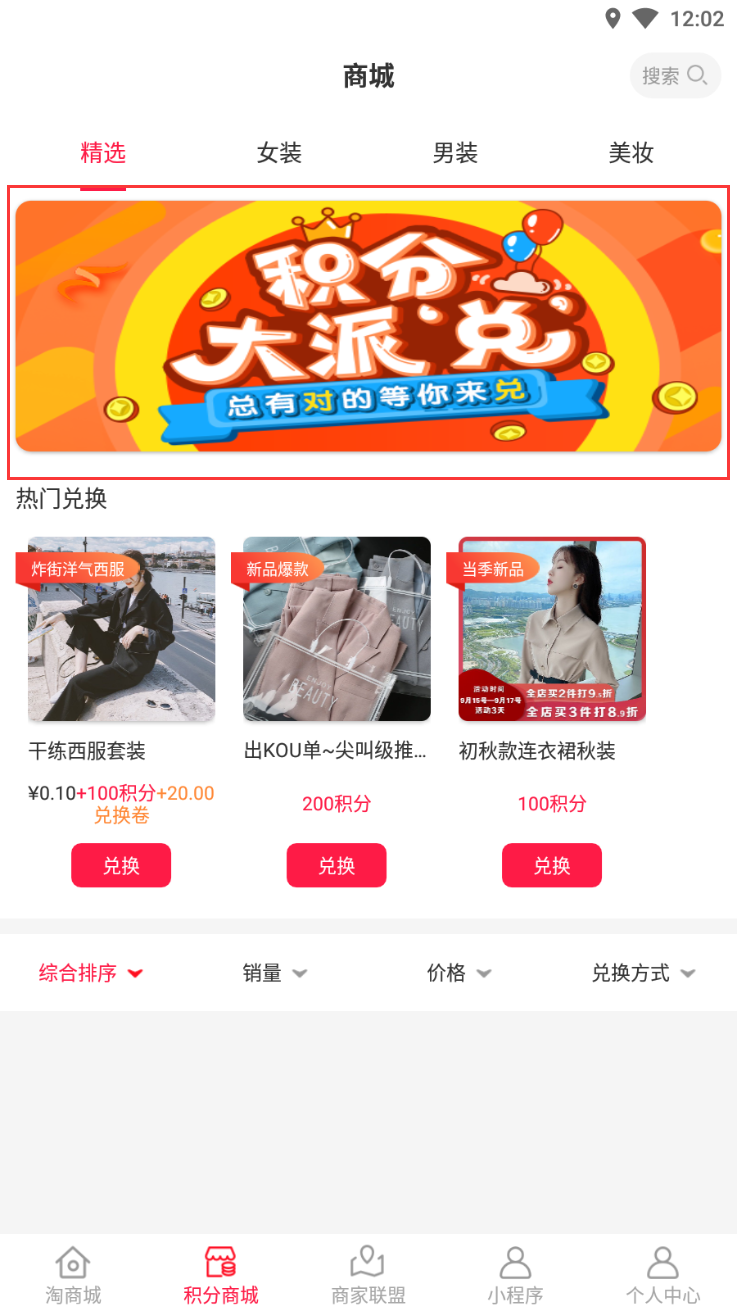Switch to the 小程序 tab

[515, 1275]
